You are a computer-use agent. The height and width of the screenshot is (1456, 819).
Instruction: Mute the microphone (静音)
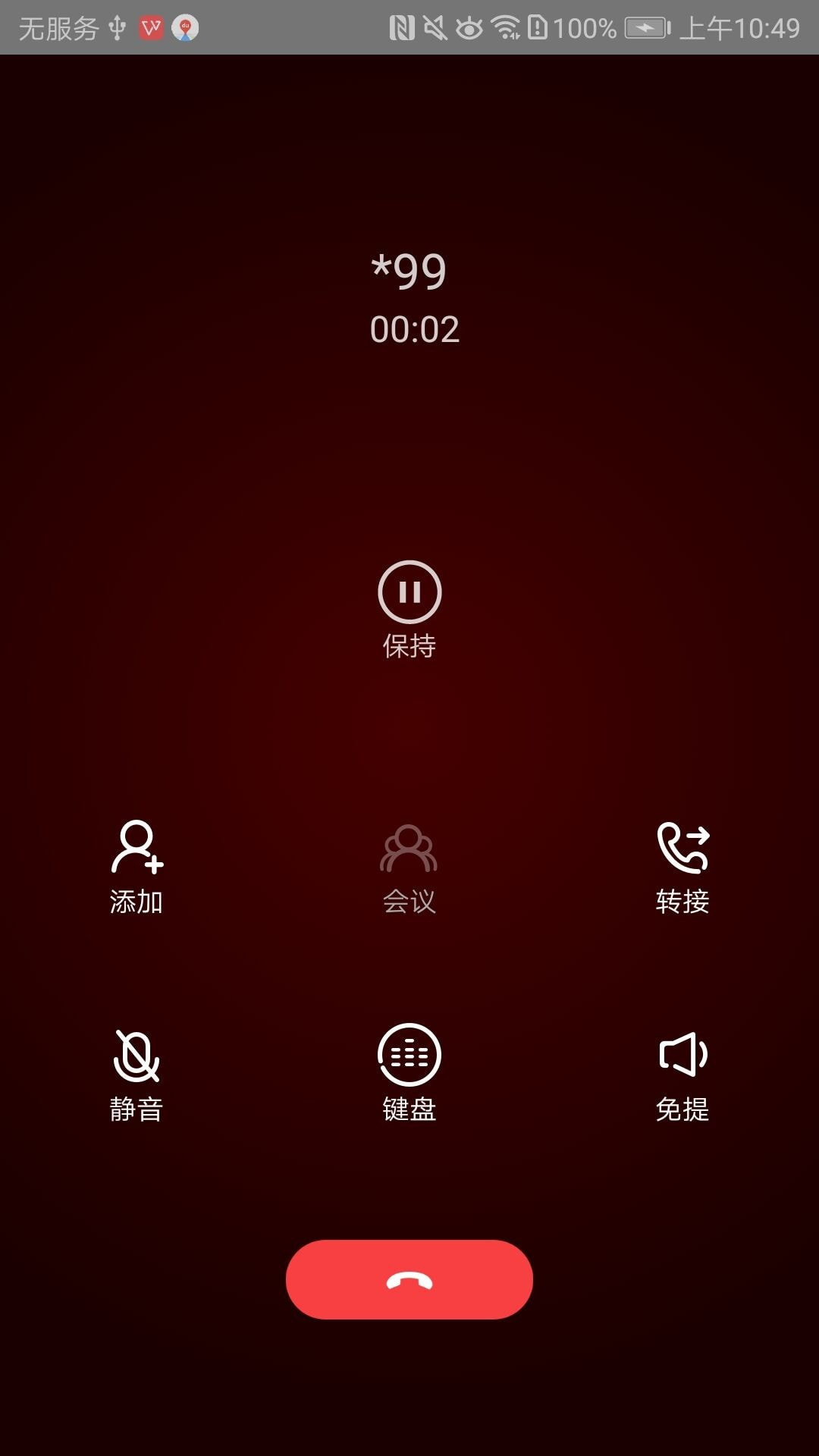pos(136,1075)
